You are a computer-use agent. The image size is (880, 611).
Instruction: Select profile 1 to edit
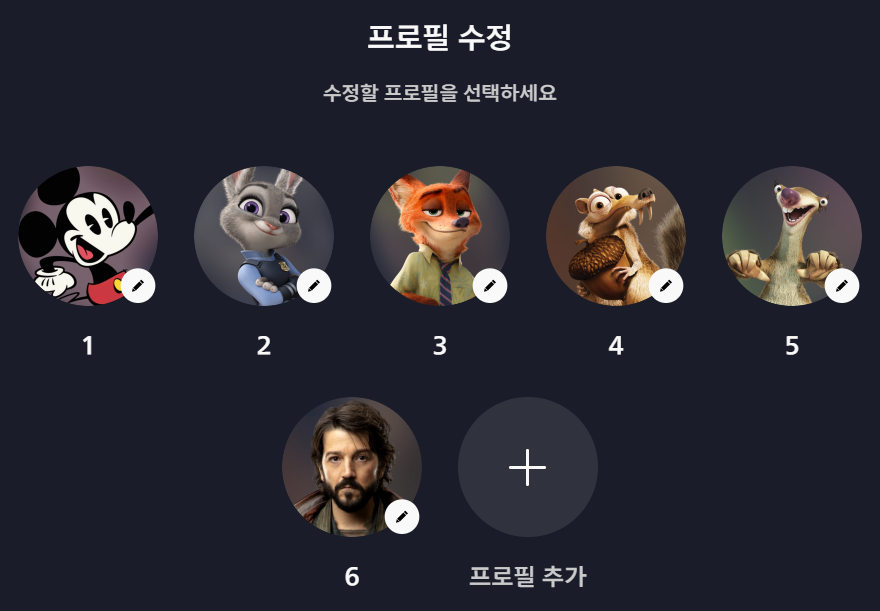88,236
